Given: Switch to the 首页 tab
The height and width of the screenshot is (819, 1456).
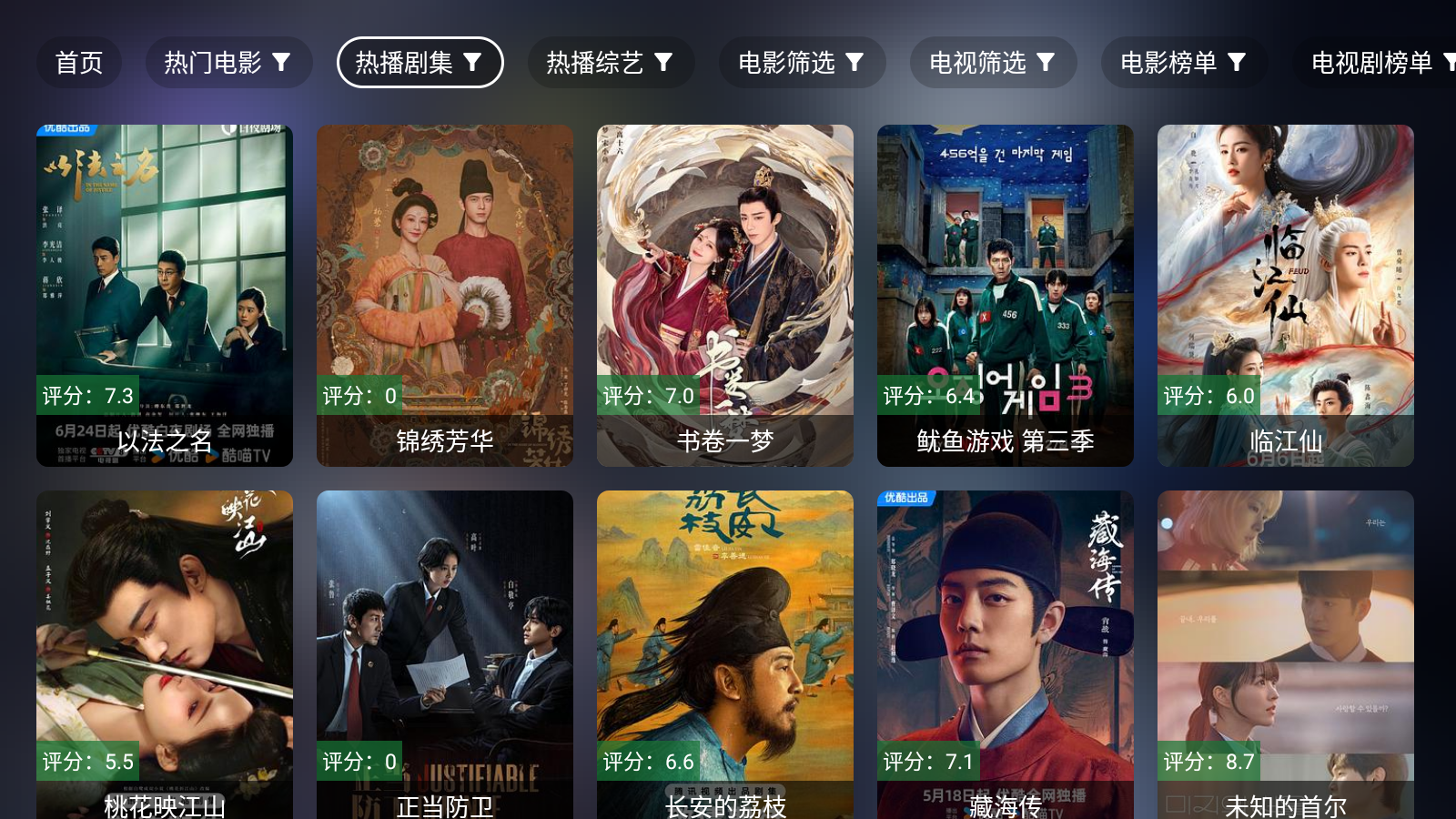Looking at the screenshot, I should pos(79,63).
